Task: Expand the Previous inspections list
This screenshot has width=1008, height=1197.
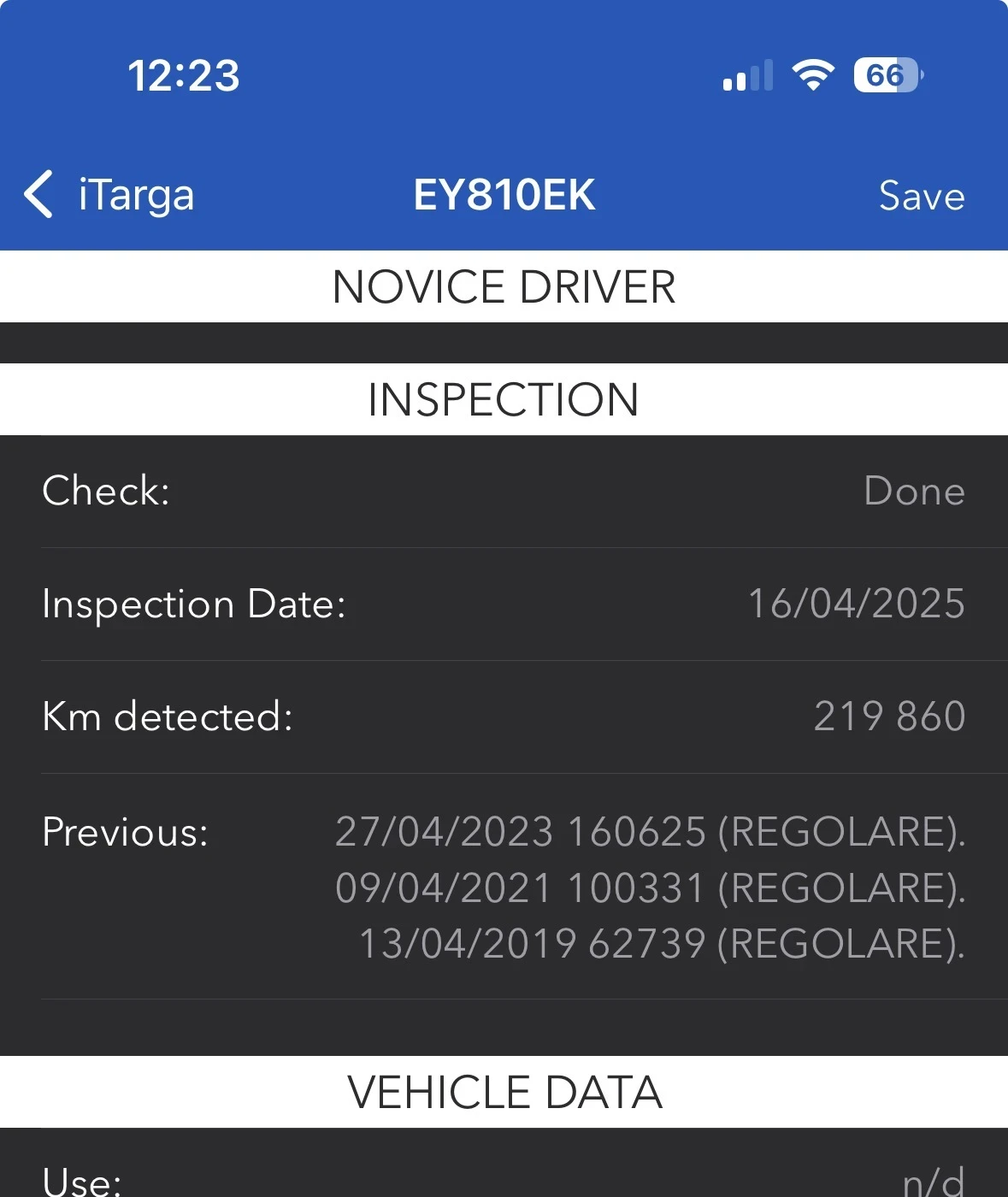Action: [504, 887]
